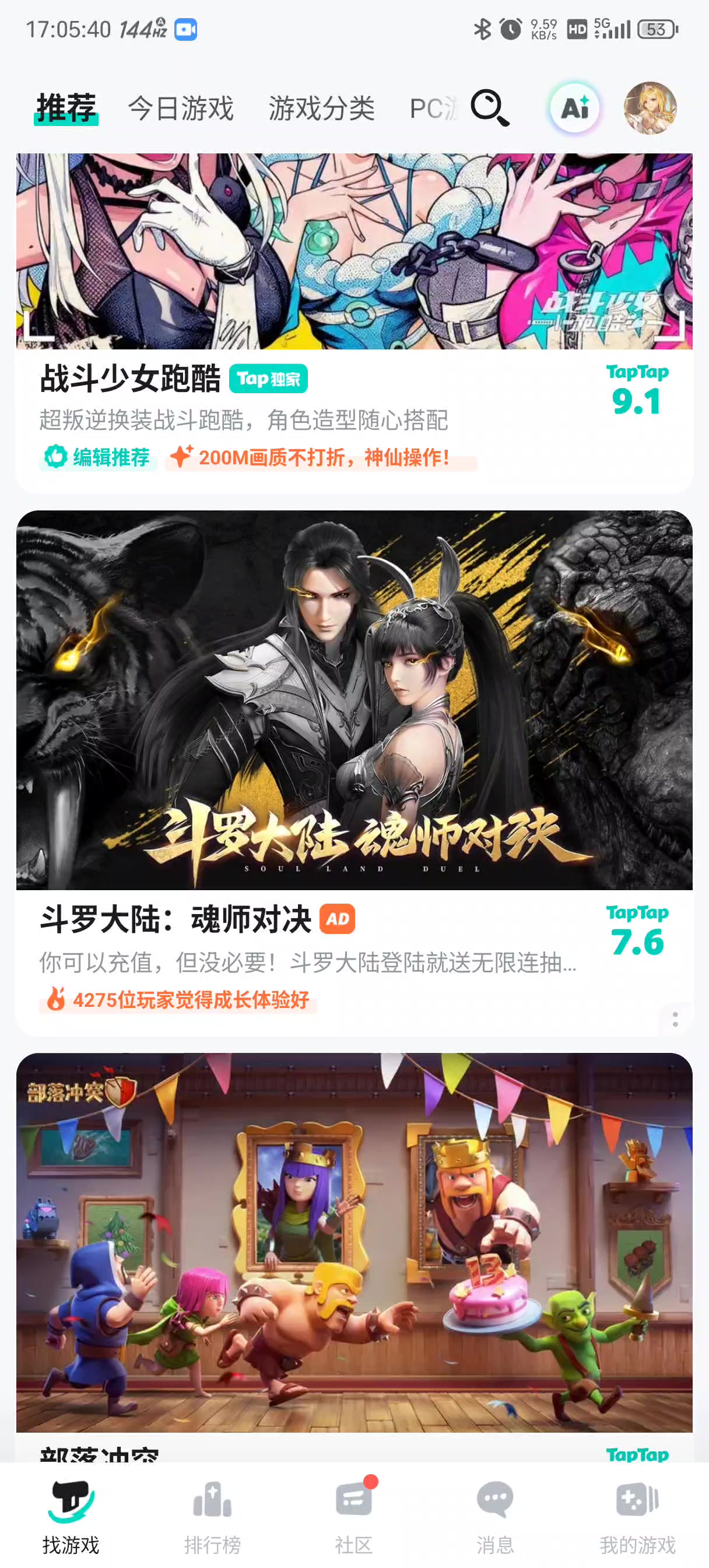Open the overflow dots on 斗罗大陆 ad
This screenshot has height=1568, width=709.
[675, 1019]
